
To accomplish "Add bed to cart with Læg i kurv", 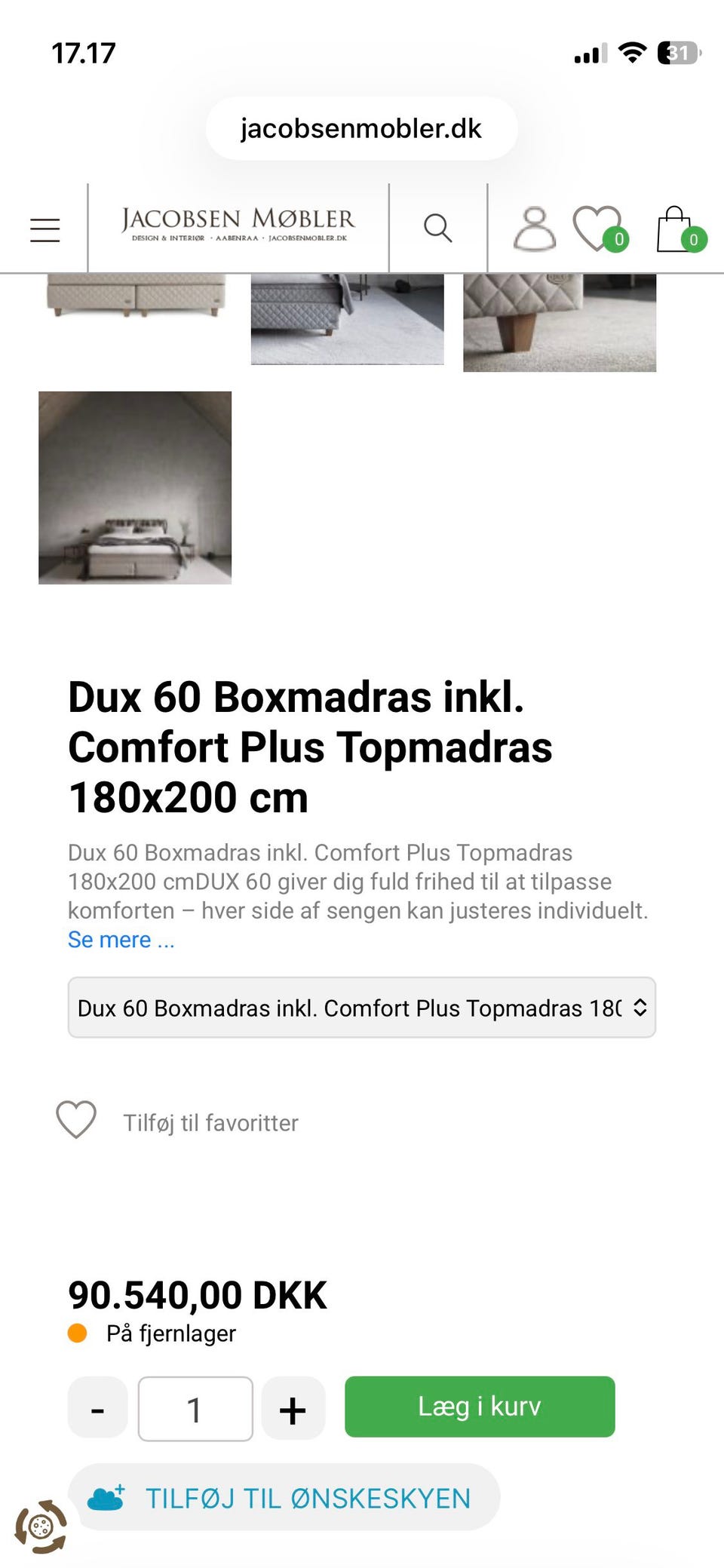I will click(x=480, y=1407).
